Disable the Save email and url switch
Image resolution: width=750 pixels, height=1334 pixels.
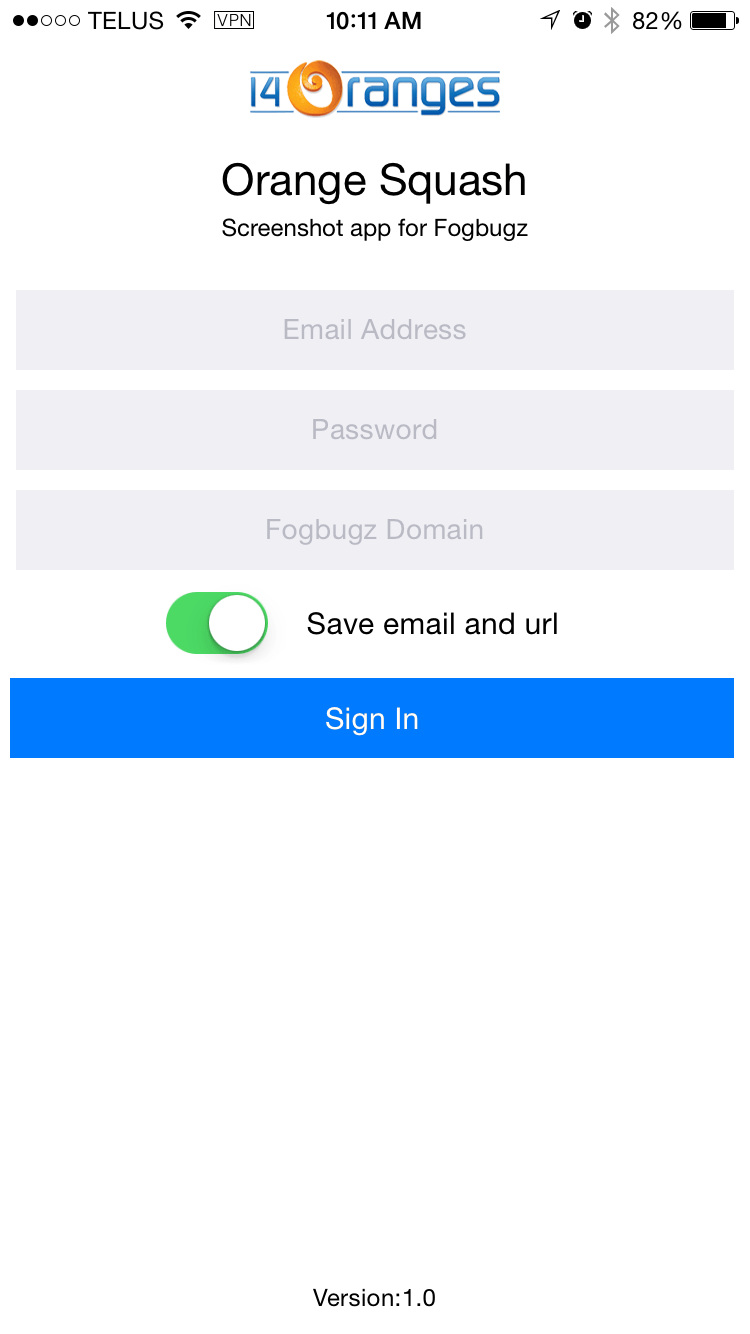tap(217, 623)
